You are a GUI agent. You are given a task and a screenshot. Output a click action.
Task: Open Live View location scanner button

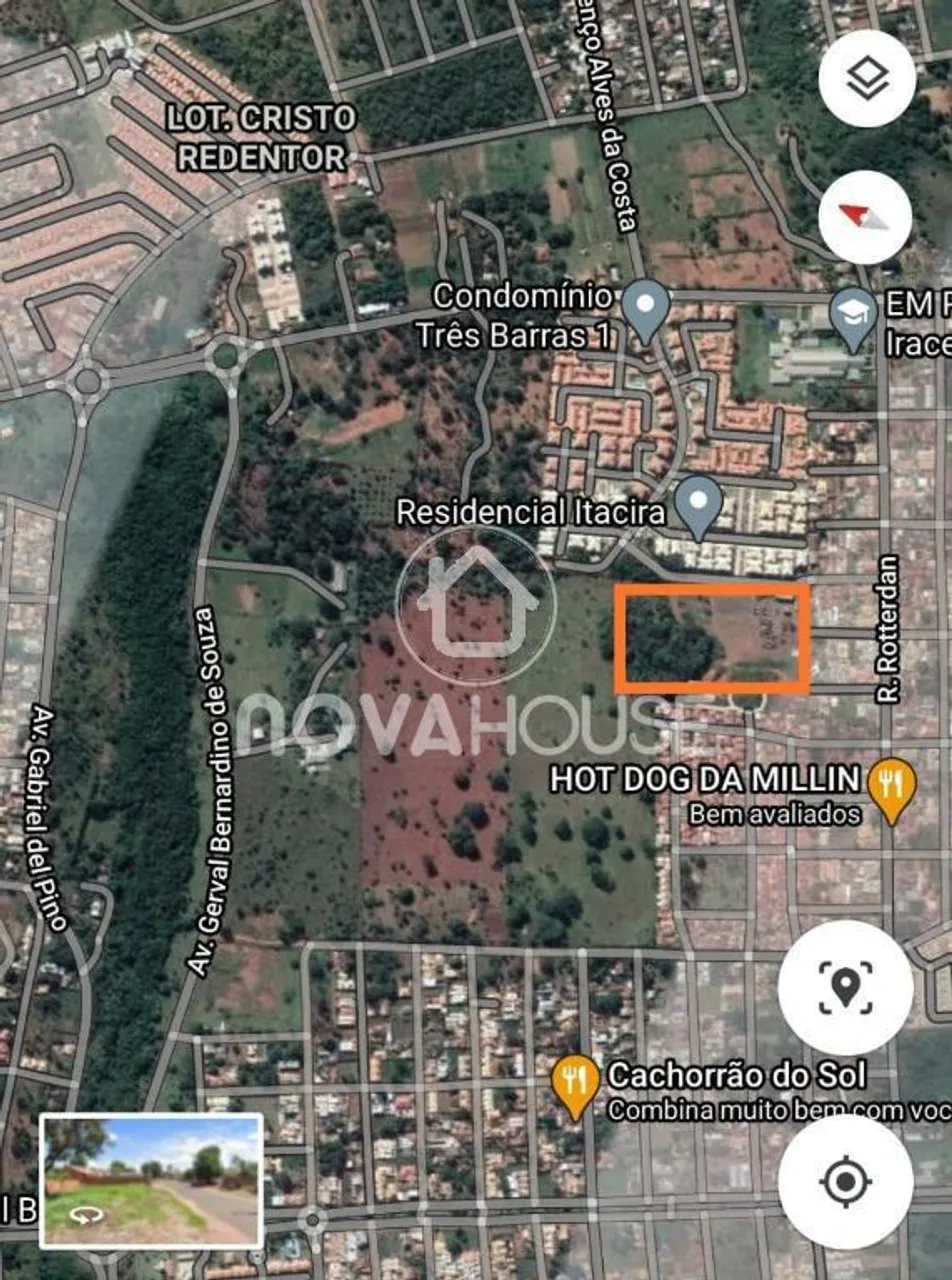[845, 987]
